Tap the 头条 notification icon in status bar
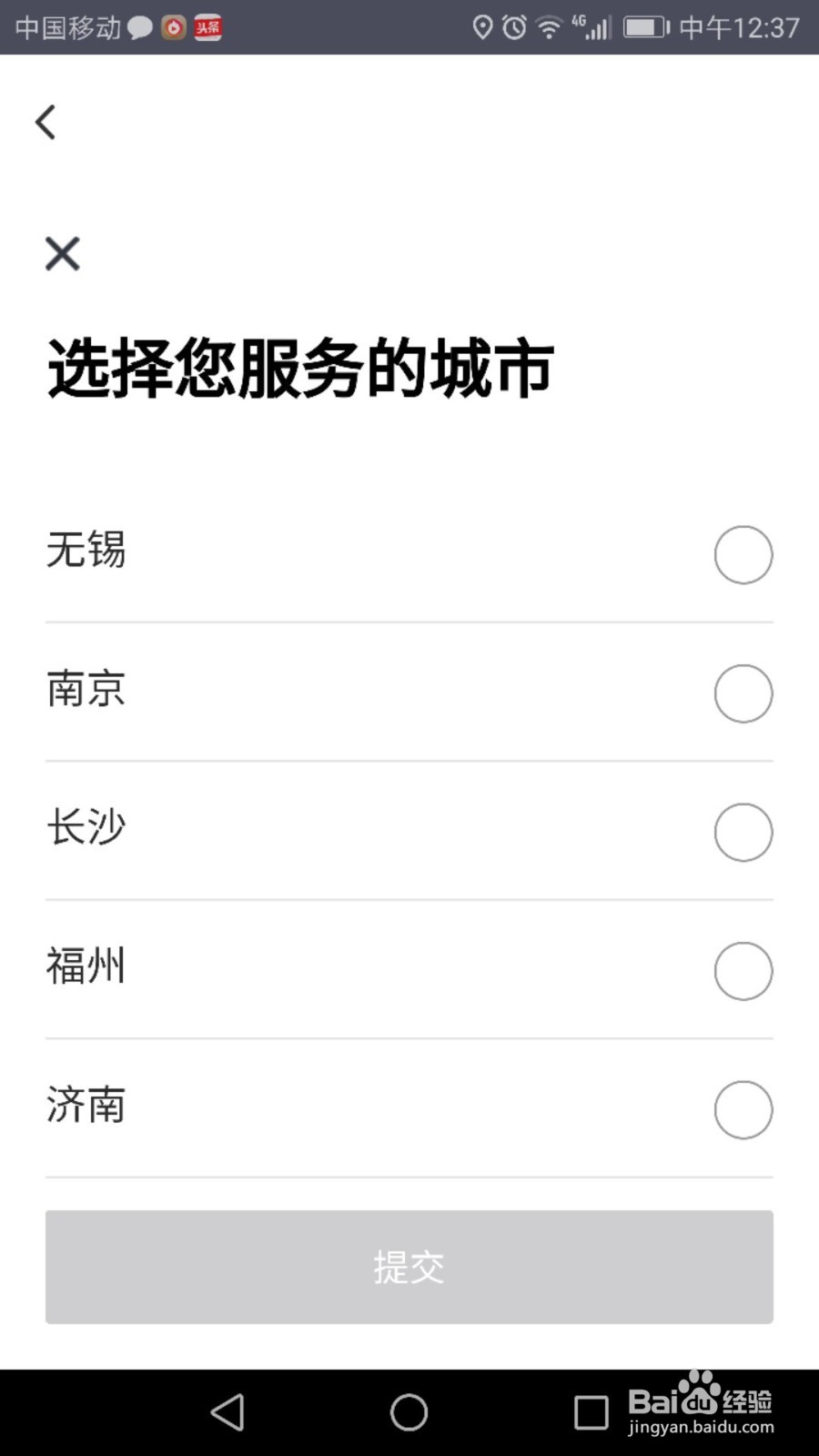Image resolution: width=819 pixels, height=1456 pixels. (x=207, y=28)
